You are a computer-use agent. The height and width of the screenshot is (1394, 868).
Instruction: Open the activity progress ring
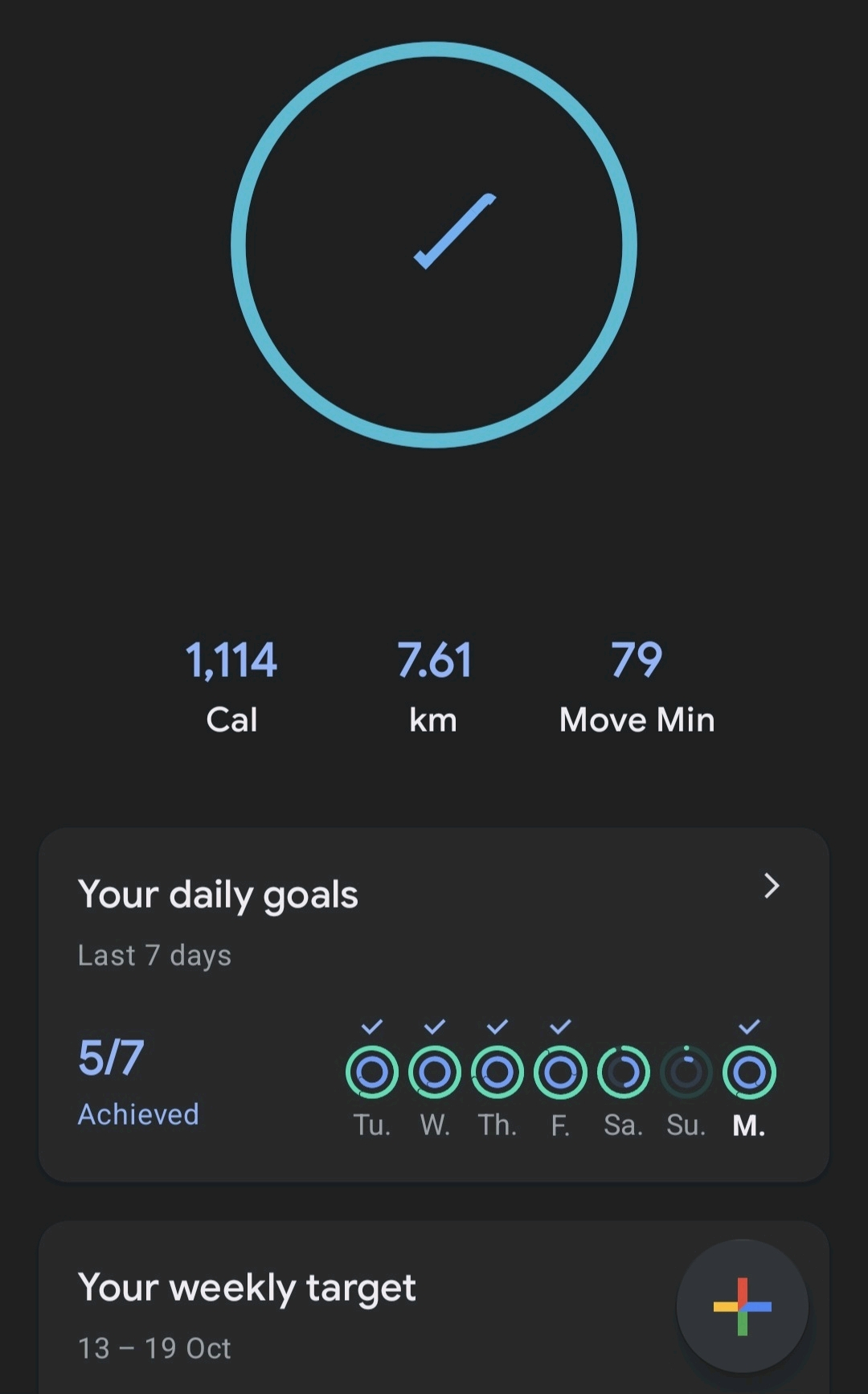tap(434, 244)
